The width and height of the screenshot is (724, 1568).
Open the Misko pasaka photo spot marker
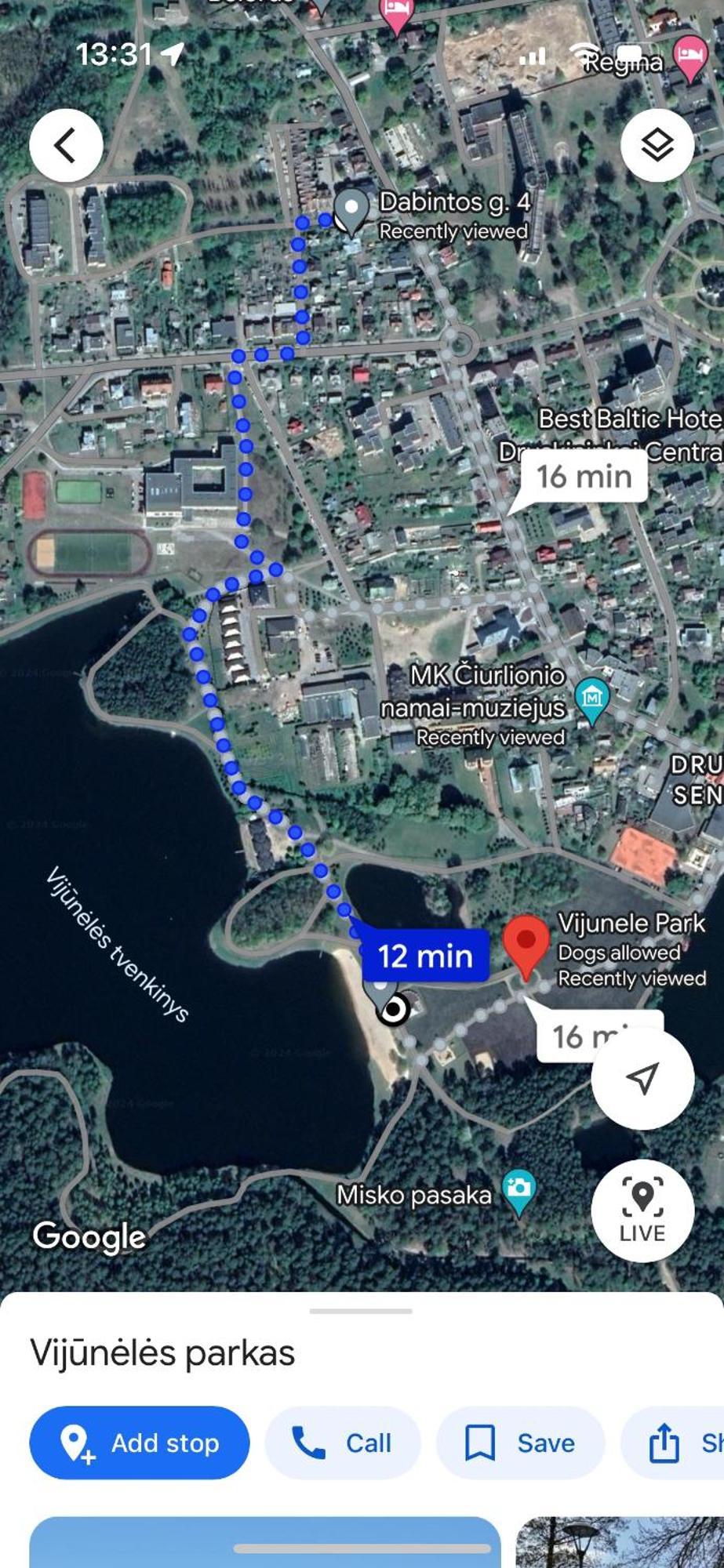tap(518, 1189)
